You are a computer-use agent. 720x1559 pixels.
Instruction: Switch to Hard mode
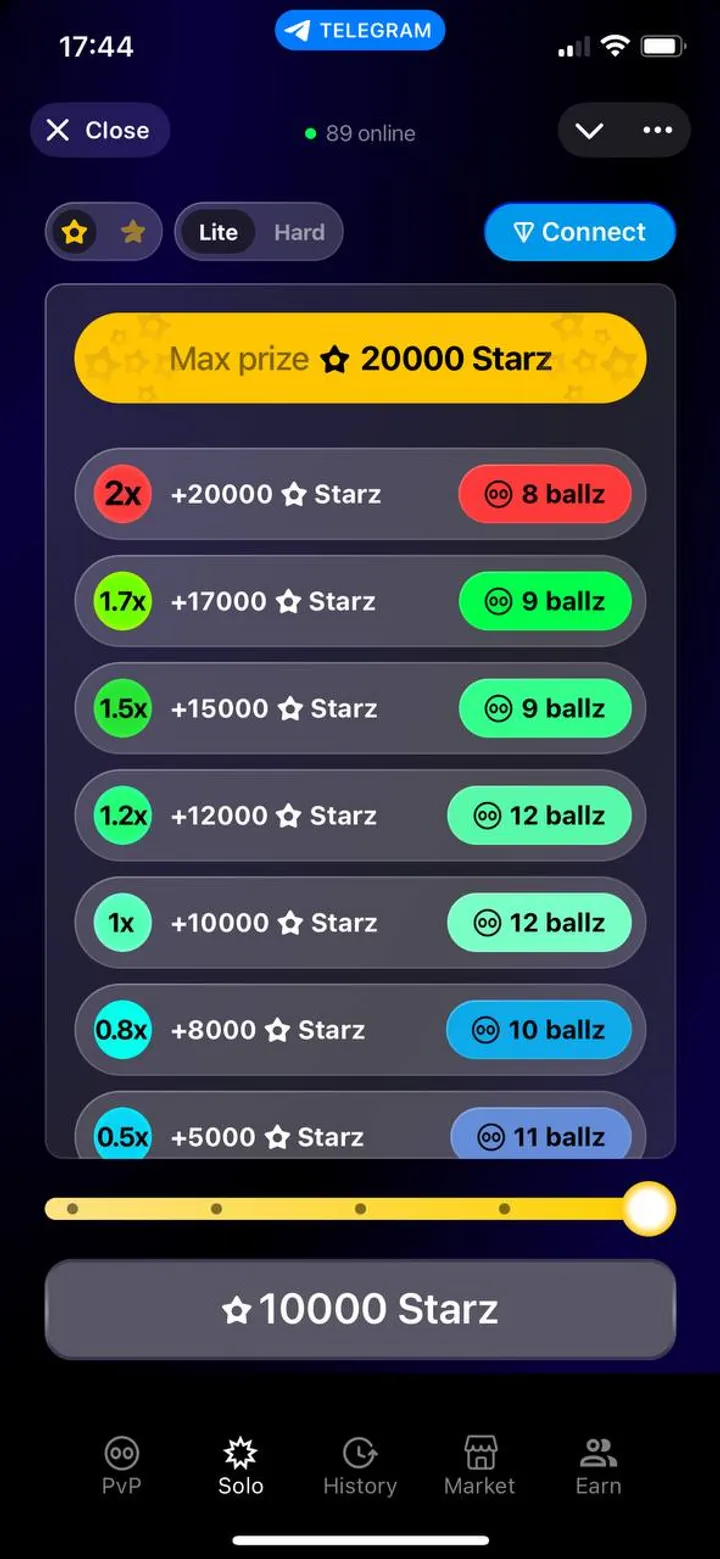(x=299, y=232)
